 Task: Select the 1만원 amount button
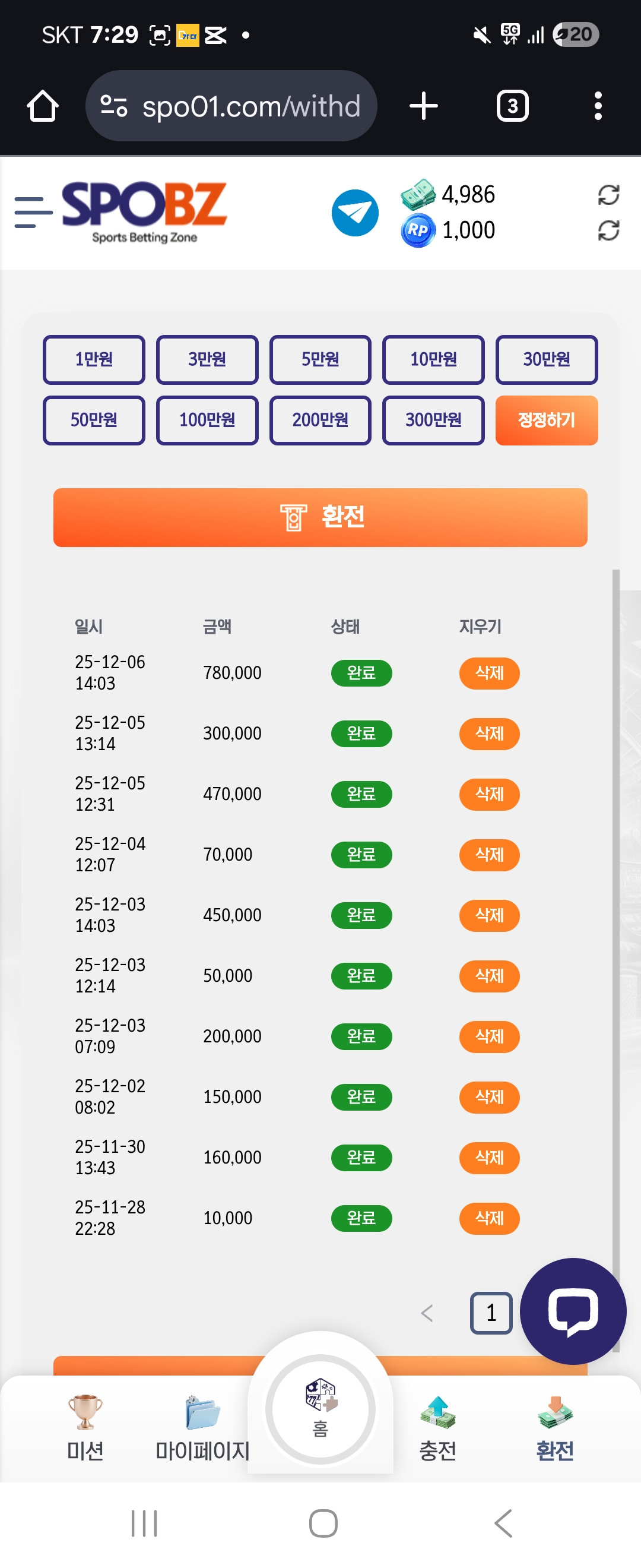[x=94, y=360]
